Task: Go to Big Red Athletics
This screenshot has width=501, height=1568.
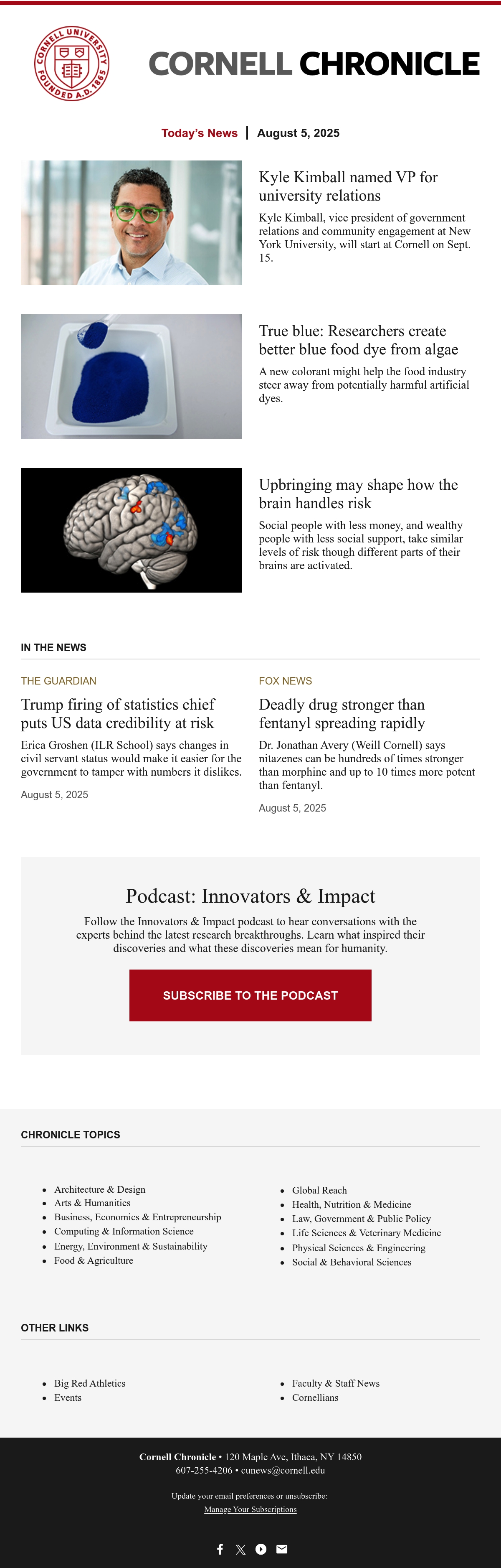Action: [90, 1383]
